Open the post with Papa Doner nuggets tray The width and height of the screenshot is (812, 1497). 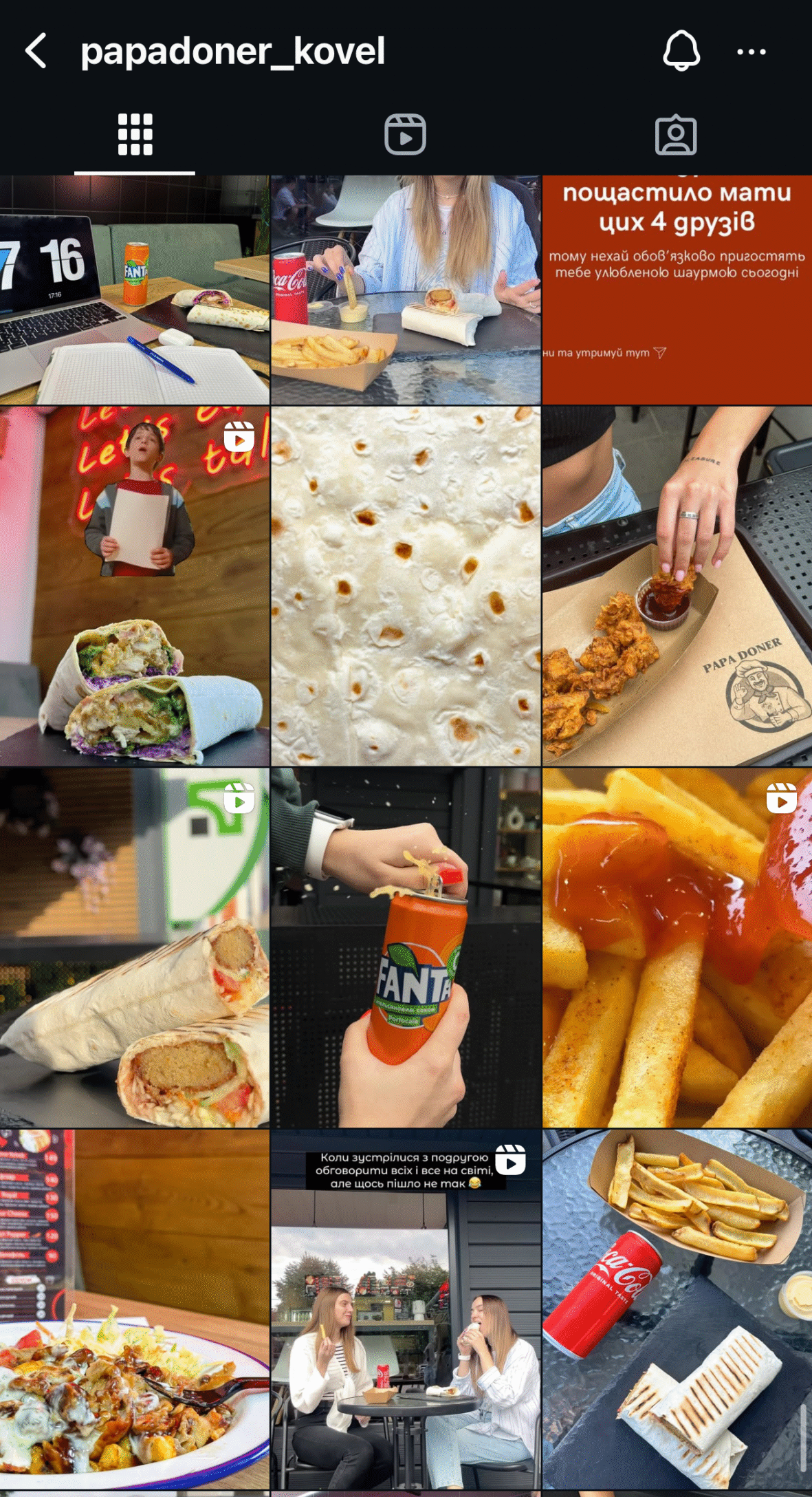(x=677, y=586)
